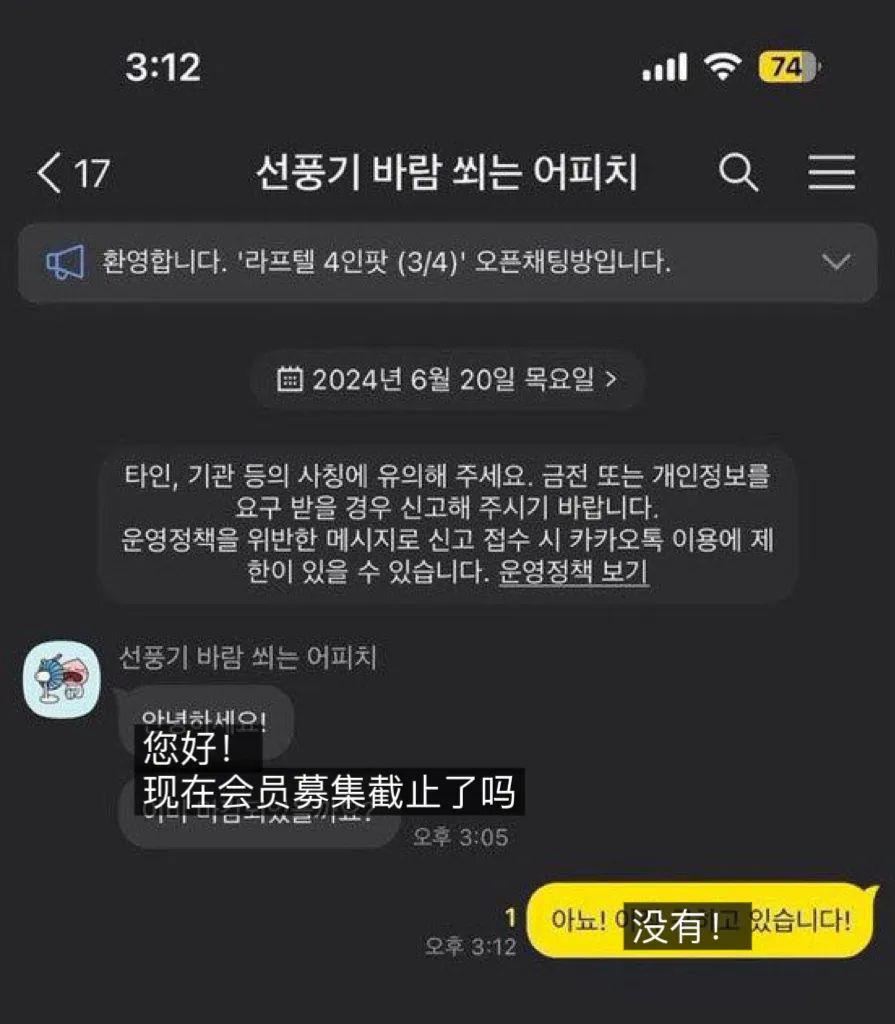View 선풍기 바람 쐬는 어피치 profile picture

(x=60, y=680)
